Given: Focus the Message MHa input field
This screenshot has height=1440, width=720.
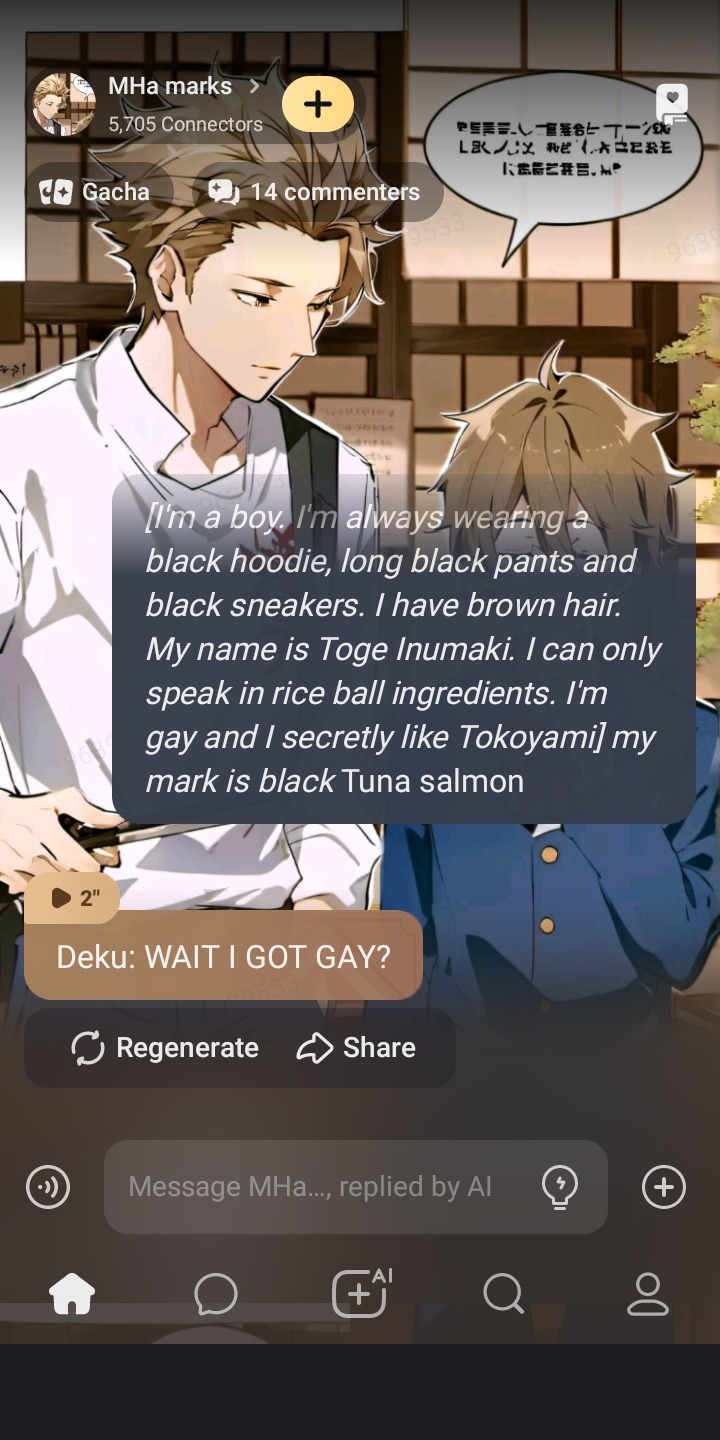Looking at the screenshot, I should tap(320, 1187).
